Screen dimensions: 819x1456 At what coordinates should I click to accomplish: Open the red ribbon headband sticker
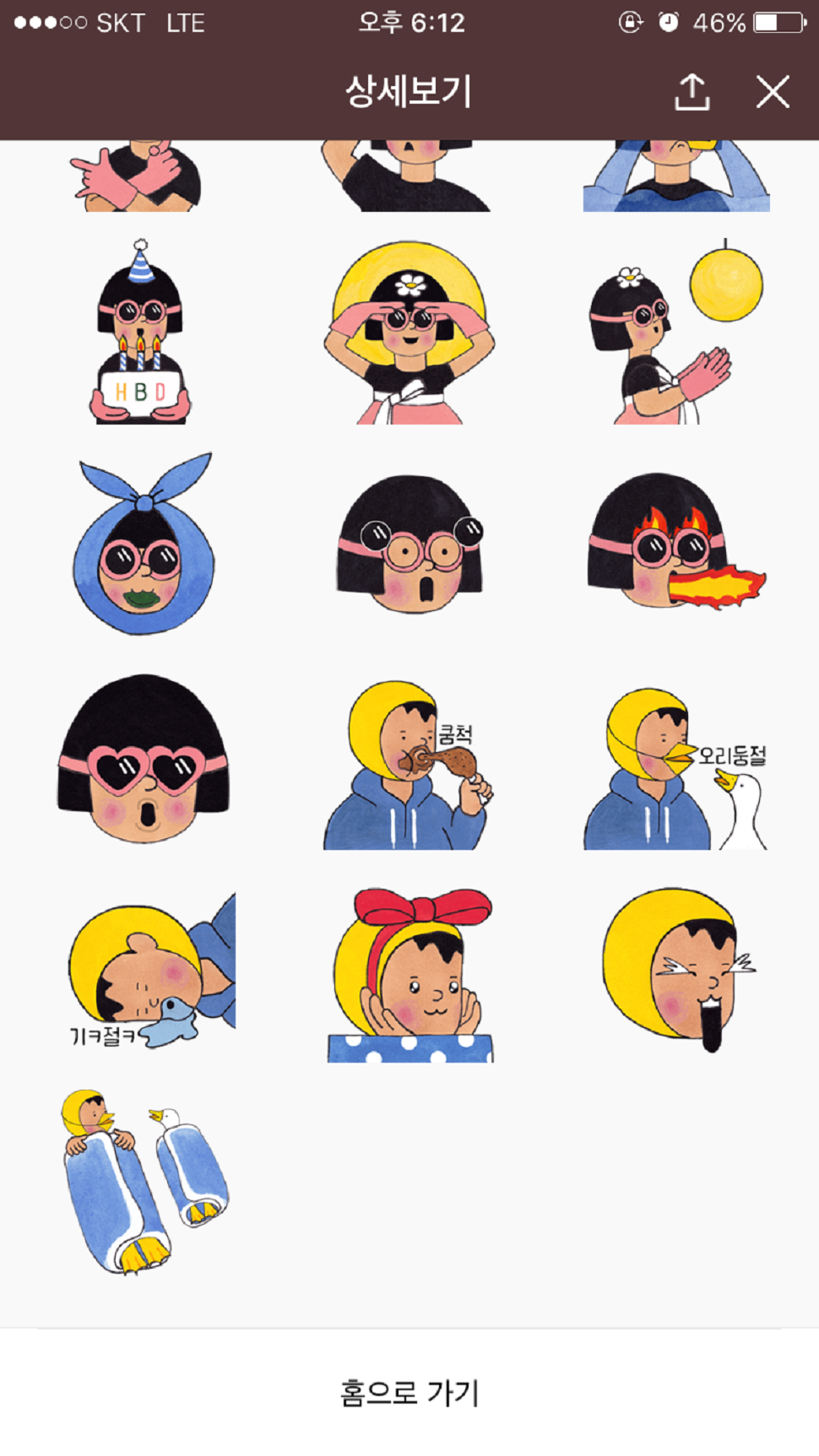(411, 975)
